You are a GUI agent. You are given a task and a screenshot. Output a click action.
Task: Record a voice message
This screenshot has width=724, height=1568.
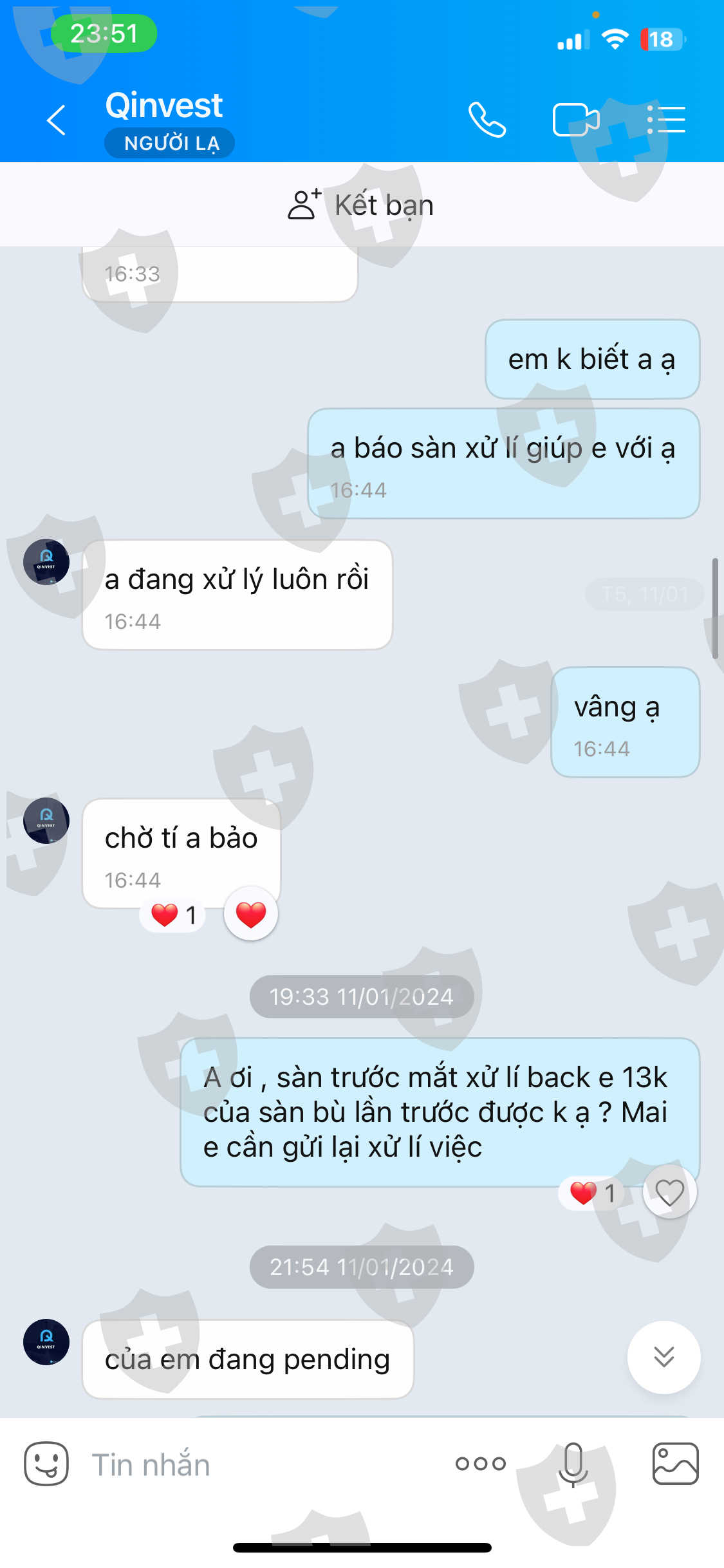click(573, 1464)
